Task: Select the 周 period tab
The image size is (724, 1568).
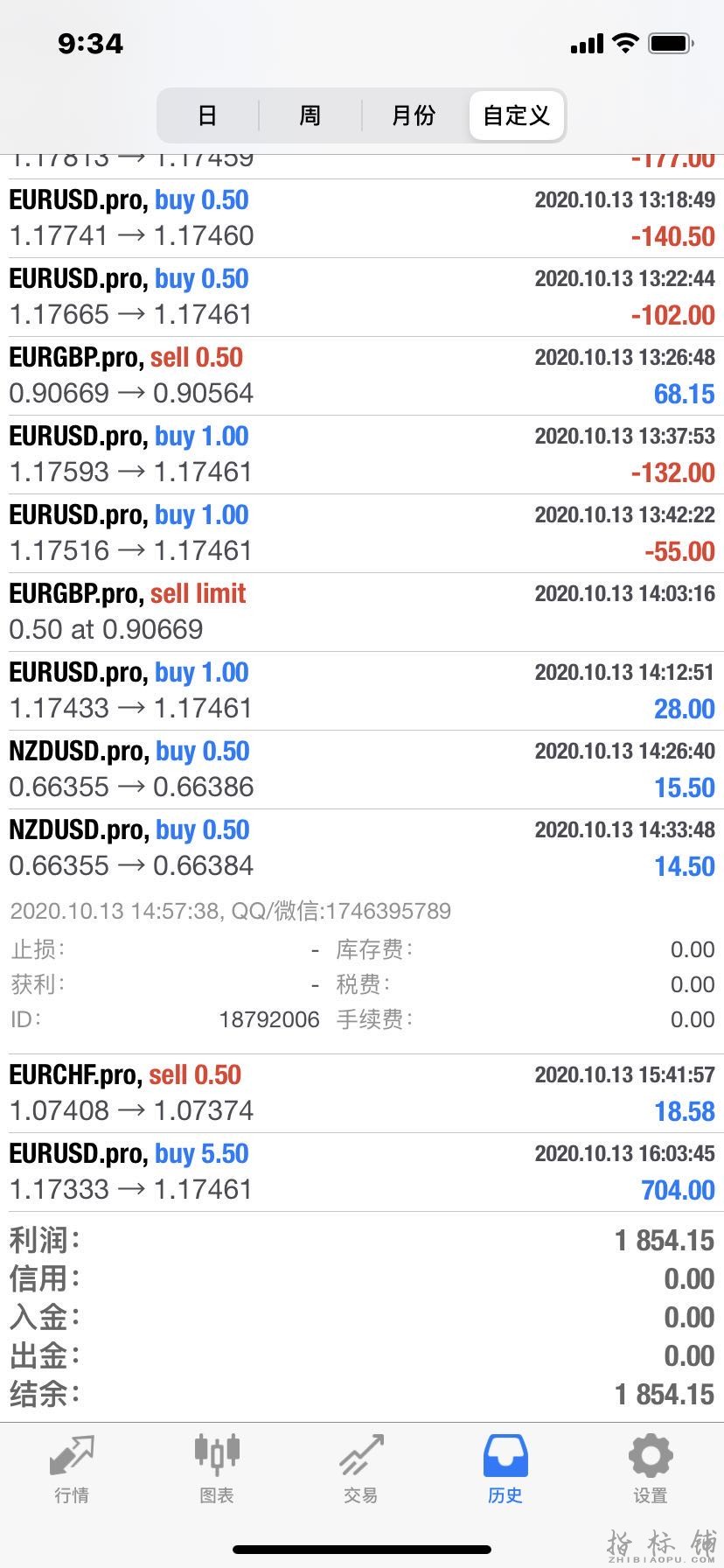Action: pyautogui.click(x=310, y=115)
